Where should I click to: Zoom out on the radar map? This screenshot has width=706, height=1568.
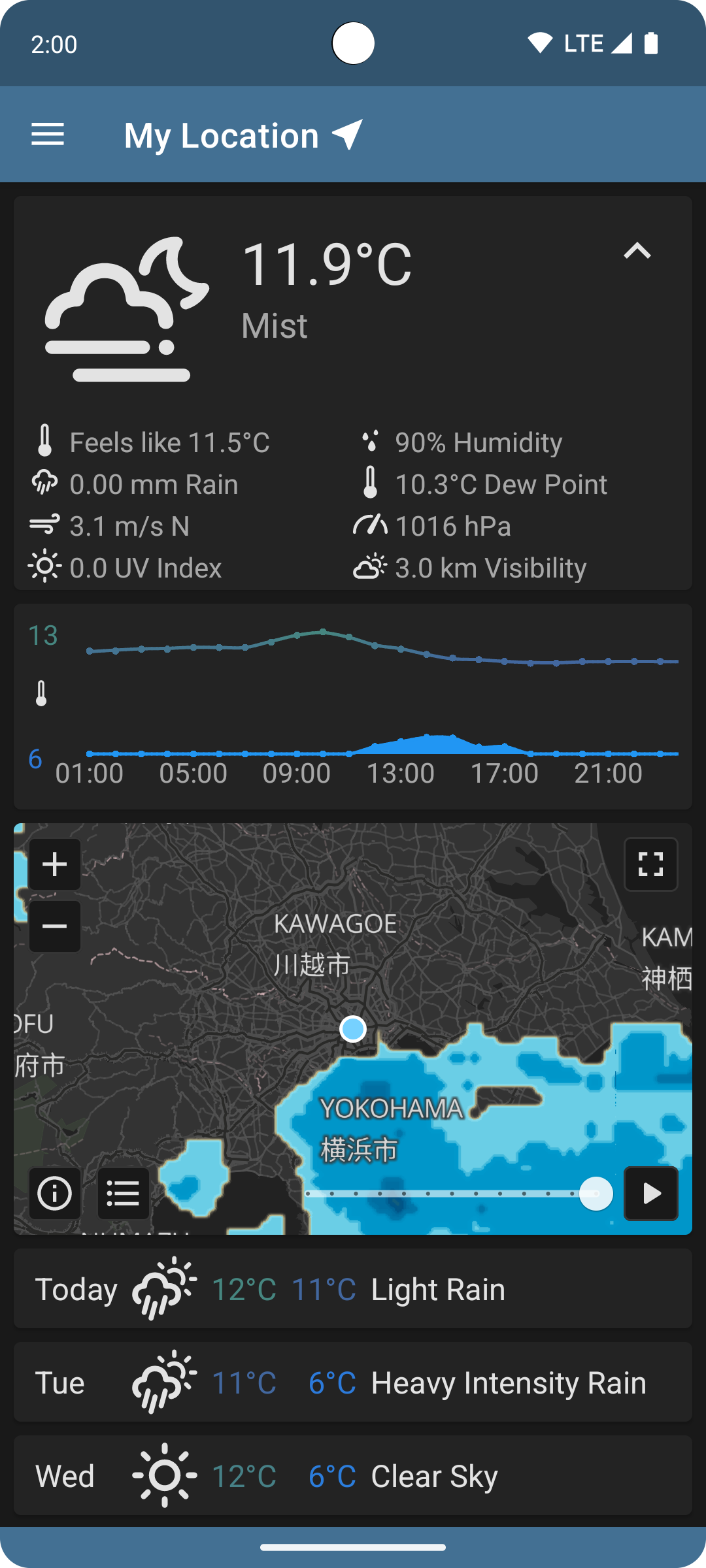point(55,926)
